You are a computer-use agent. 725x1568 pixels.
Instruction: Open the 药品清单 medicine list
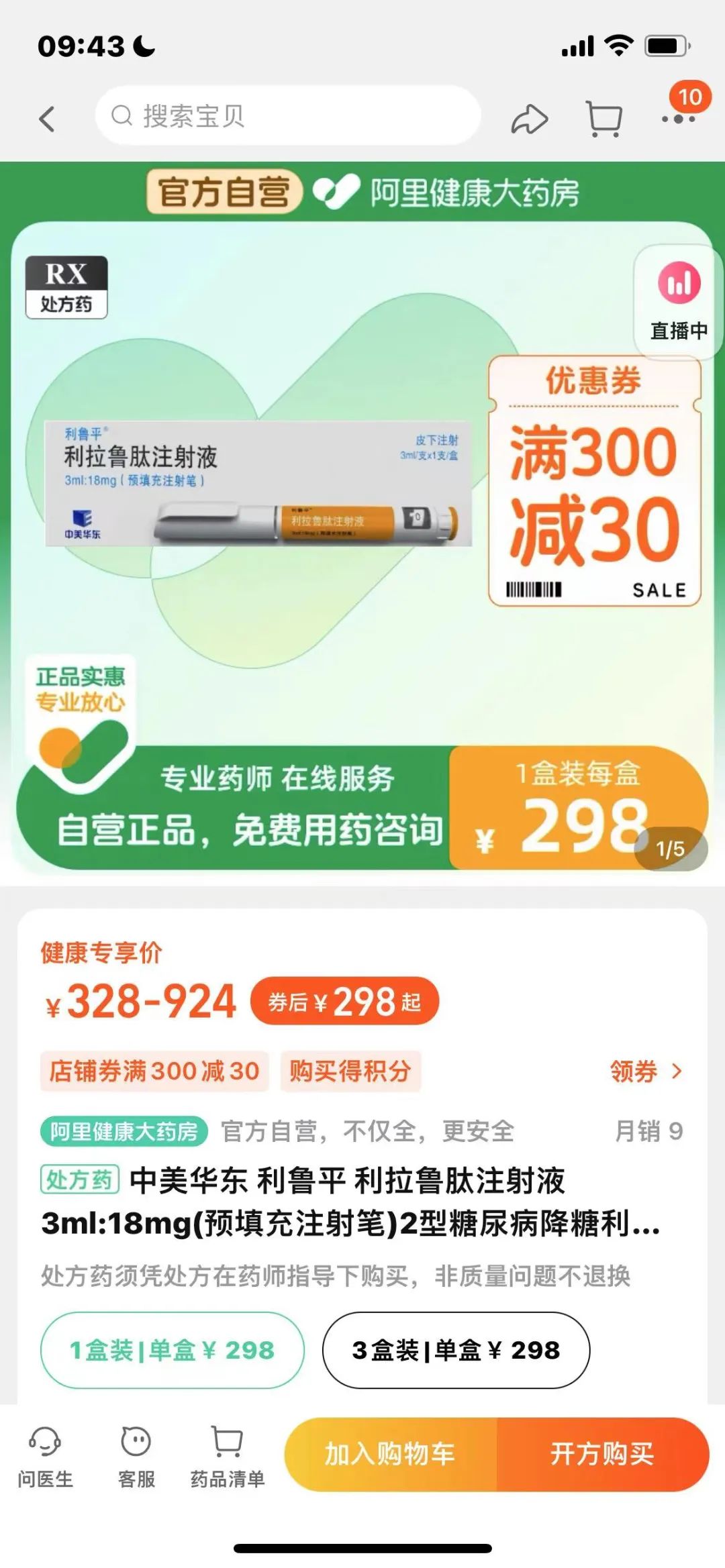tap(228, 1455)
